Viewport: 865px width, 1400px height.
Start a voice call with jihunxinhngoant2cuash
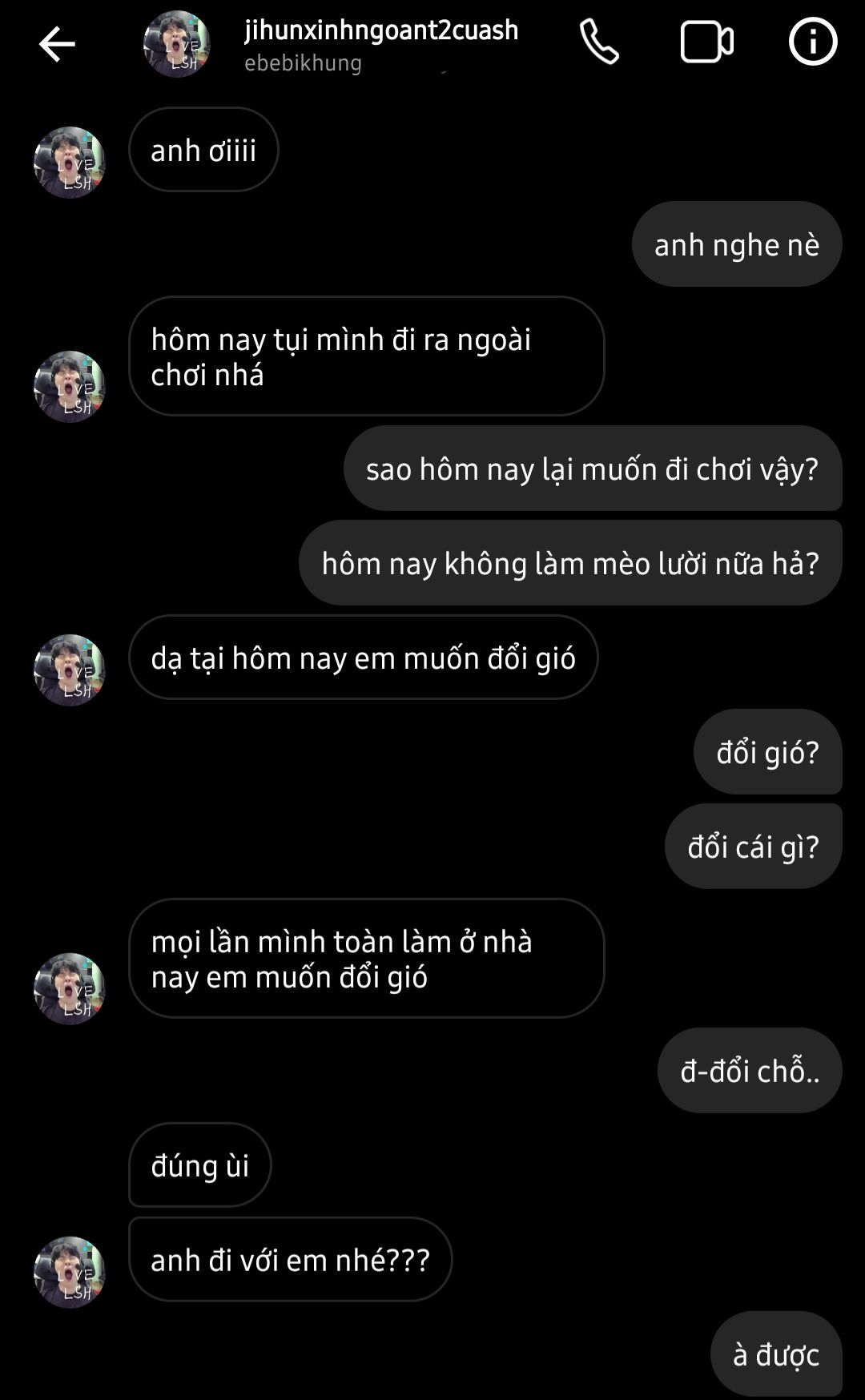599,42
